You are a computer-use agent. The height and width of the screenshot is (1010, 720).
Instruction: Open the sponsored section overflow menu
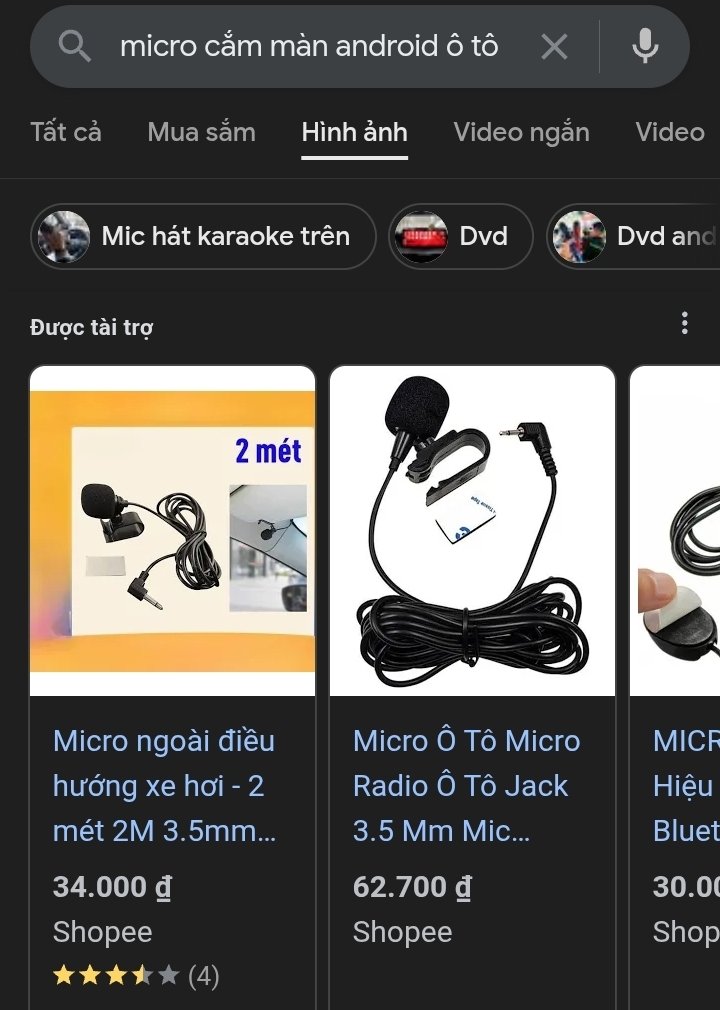pyautogui.click(x=684, y=323)
